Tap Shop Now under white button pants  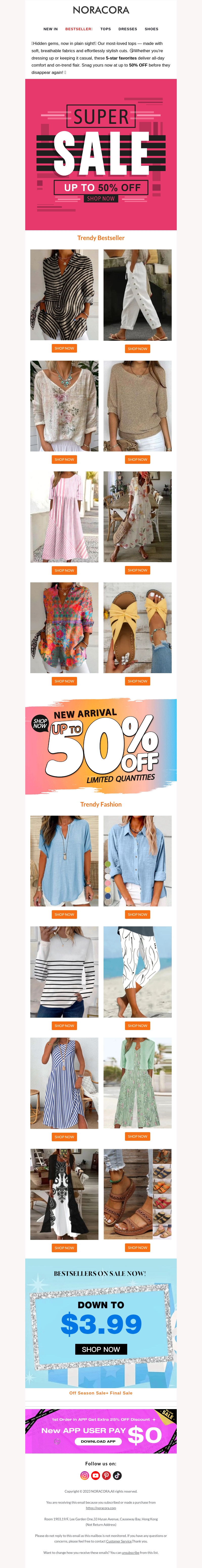coord(137,349)
